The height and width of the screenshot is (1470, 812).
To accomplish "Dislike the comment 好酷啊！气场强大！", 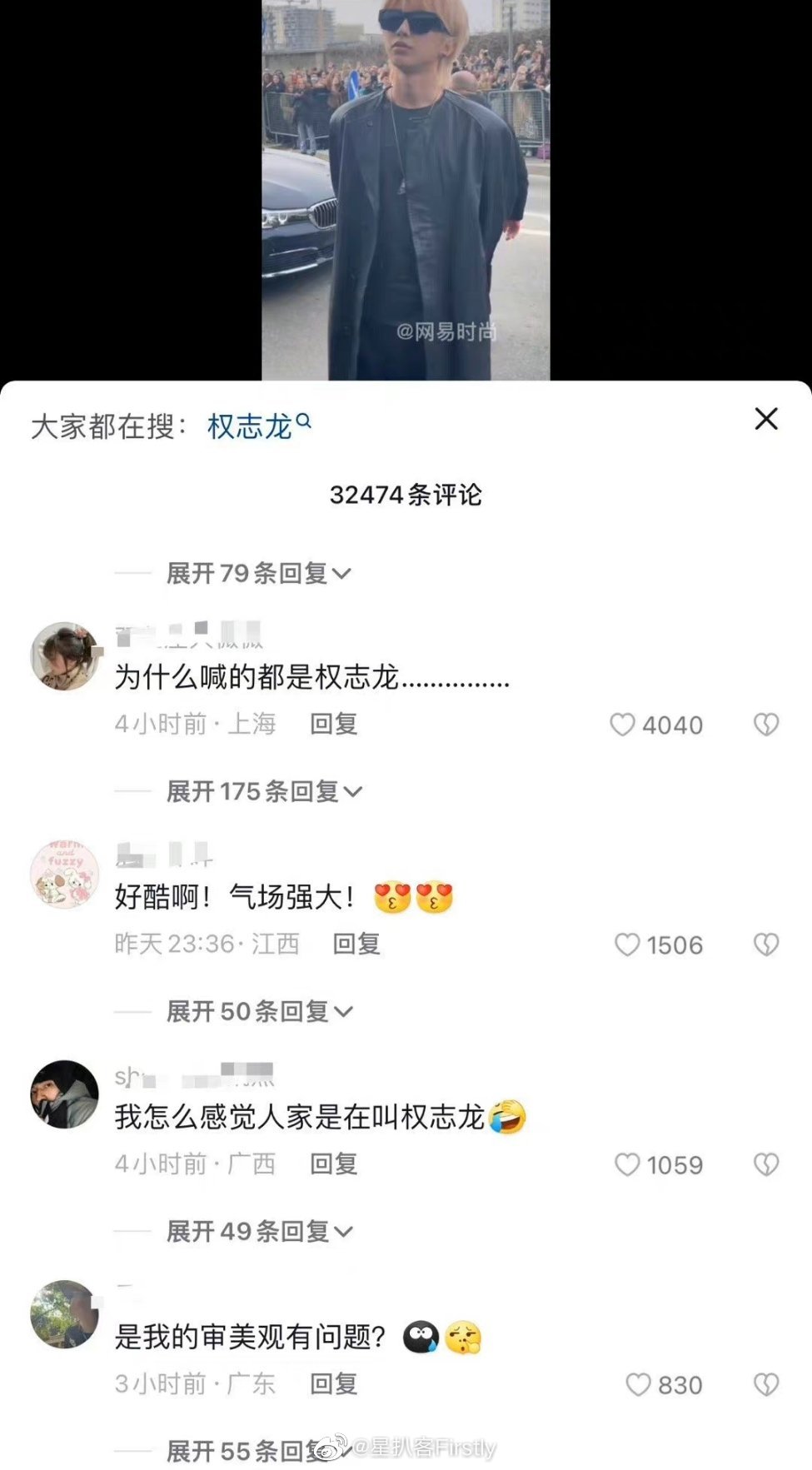I will [765, 944].
